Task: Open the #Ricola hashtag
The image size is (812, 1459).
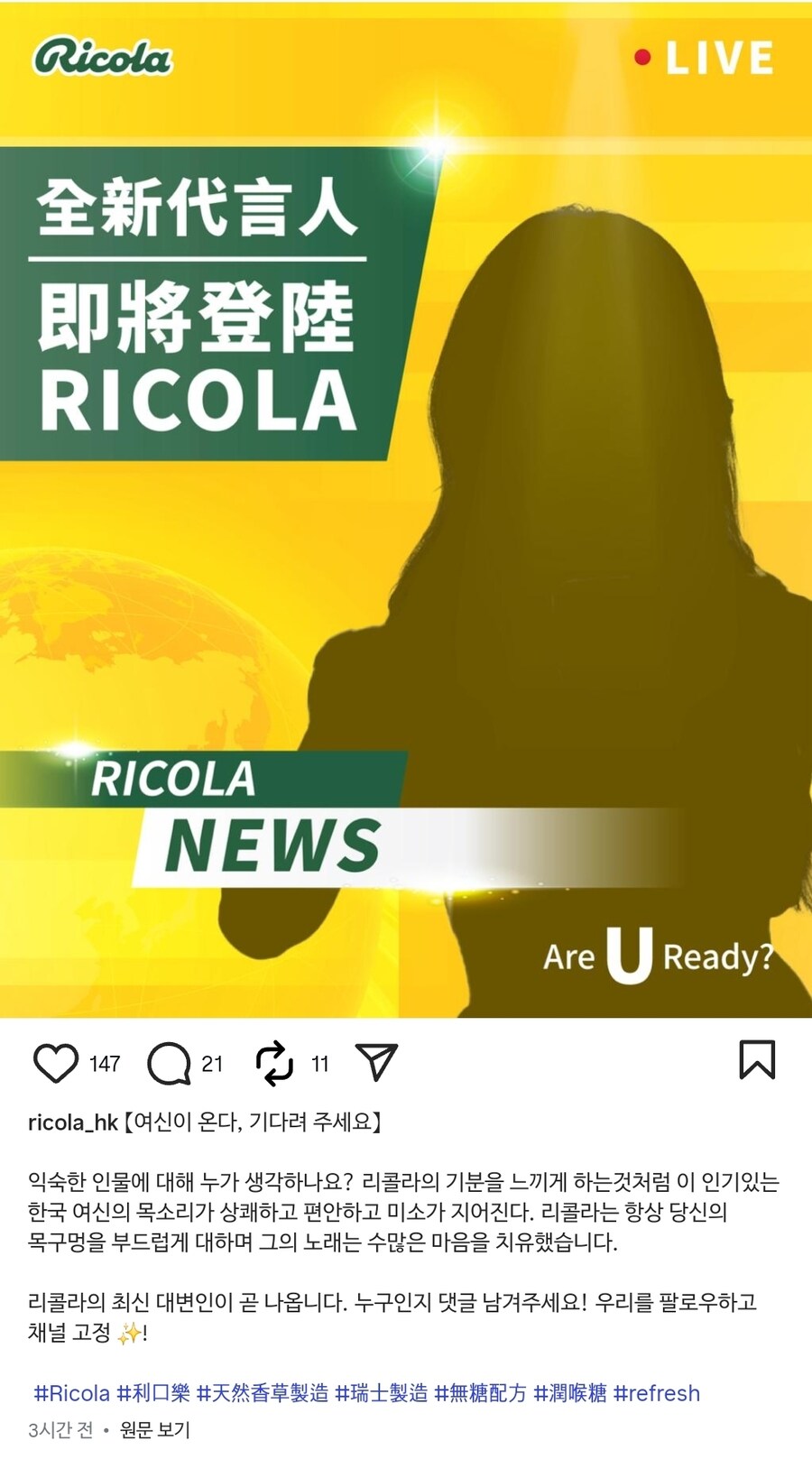Action: [71, 1393]
